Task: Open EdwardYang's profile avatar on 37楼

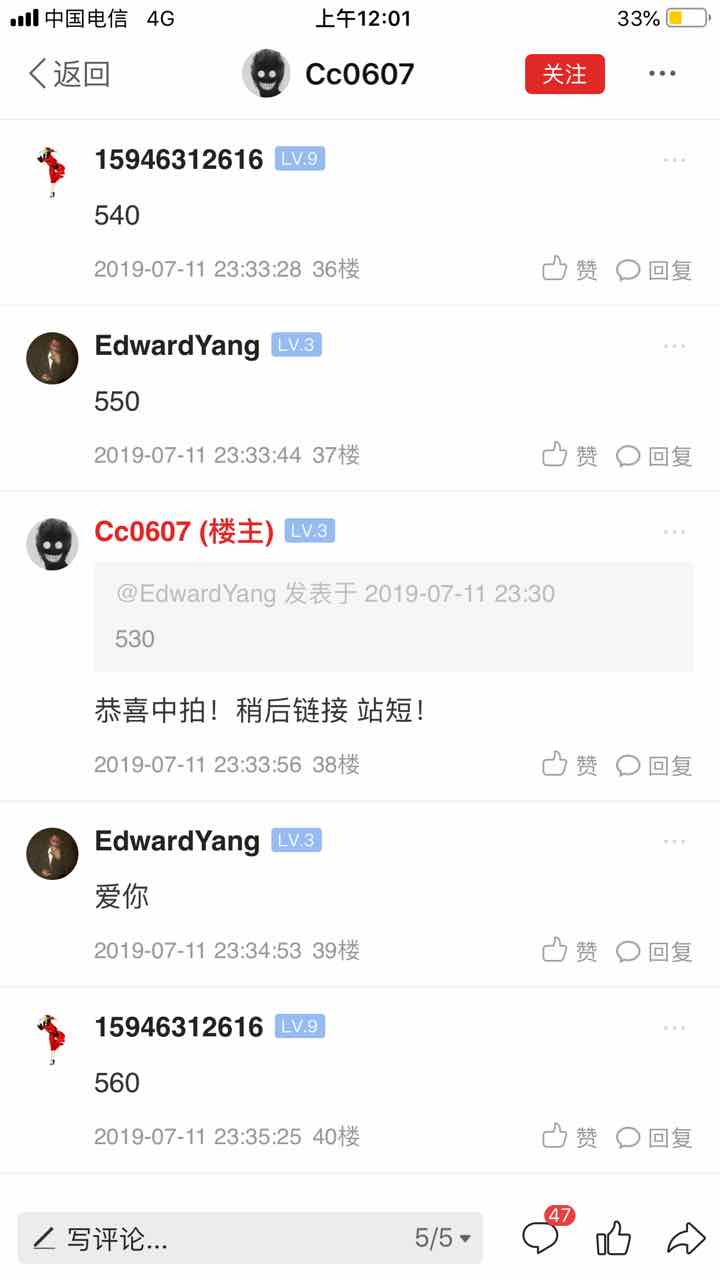Action: (x=52, y=358)
